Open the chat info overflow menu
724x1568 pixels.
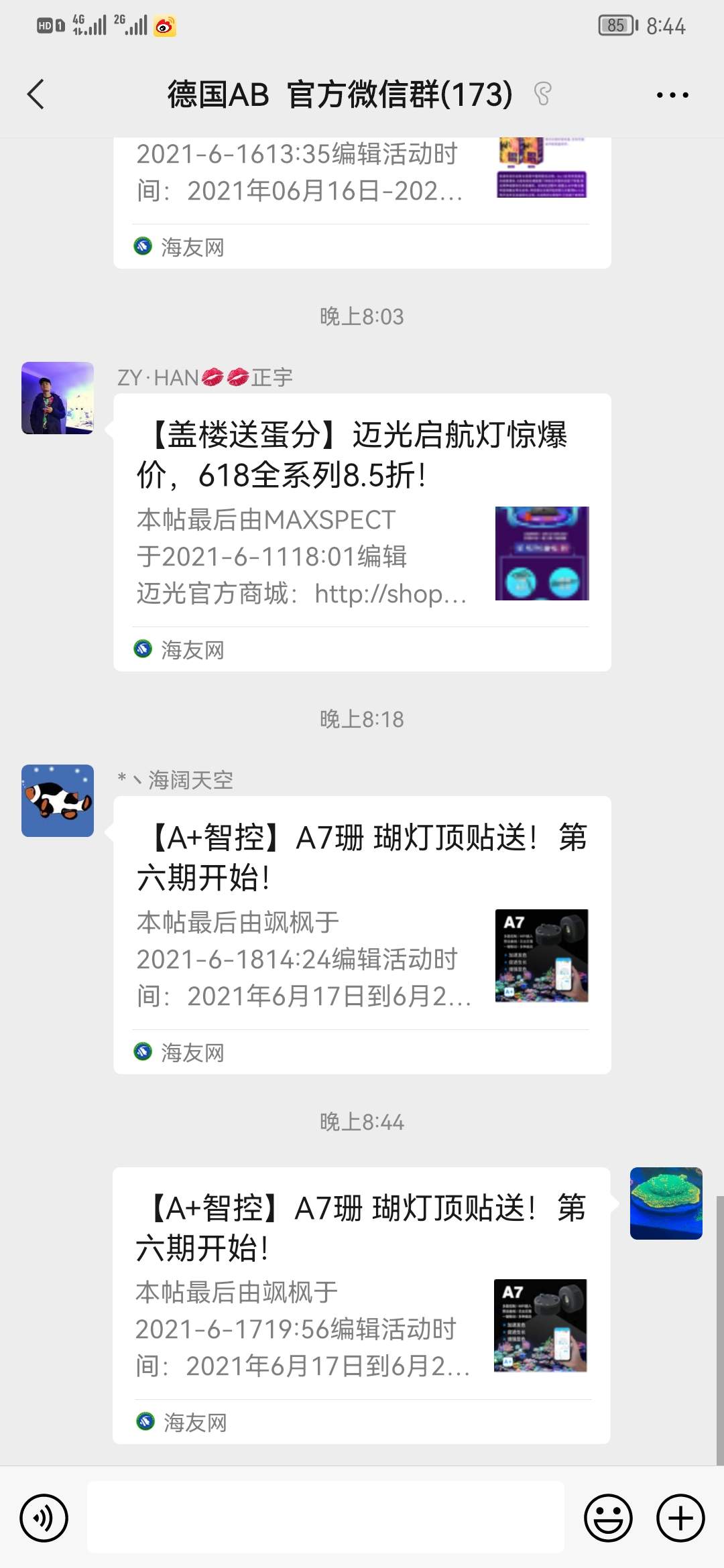point(672,95)
